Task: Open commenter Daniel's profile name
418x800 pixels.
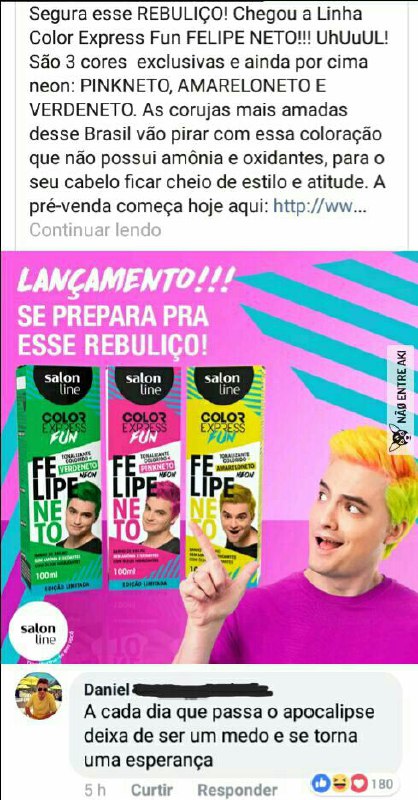Action: (106, 690)
